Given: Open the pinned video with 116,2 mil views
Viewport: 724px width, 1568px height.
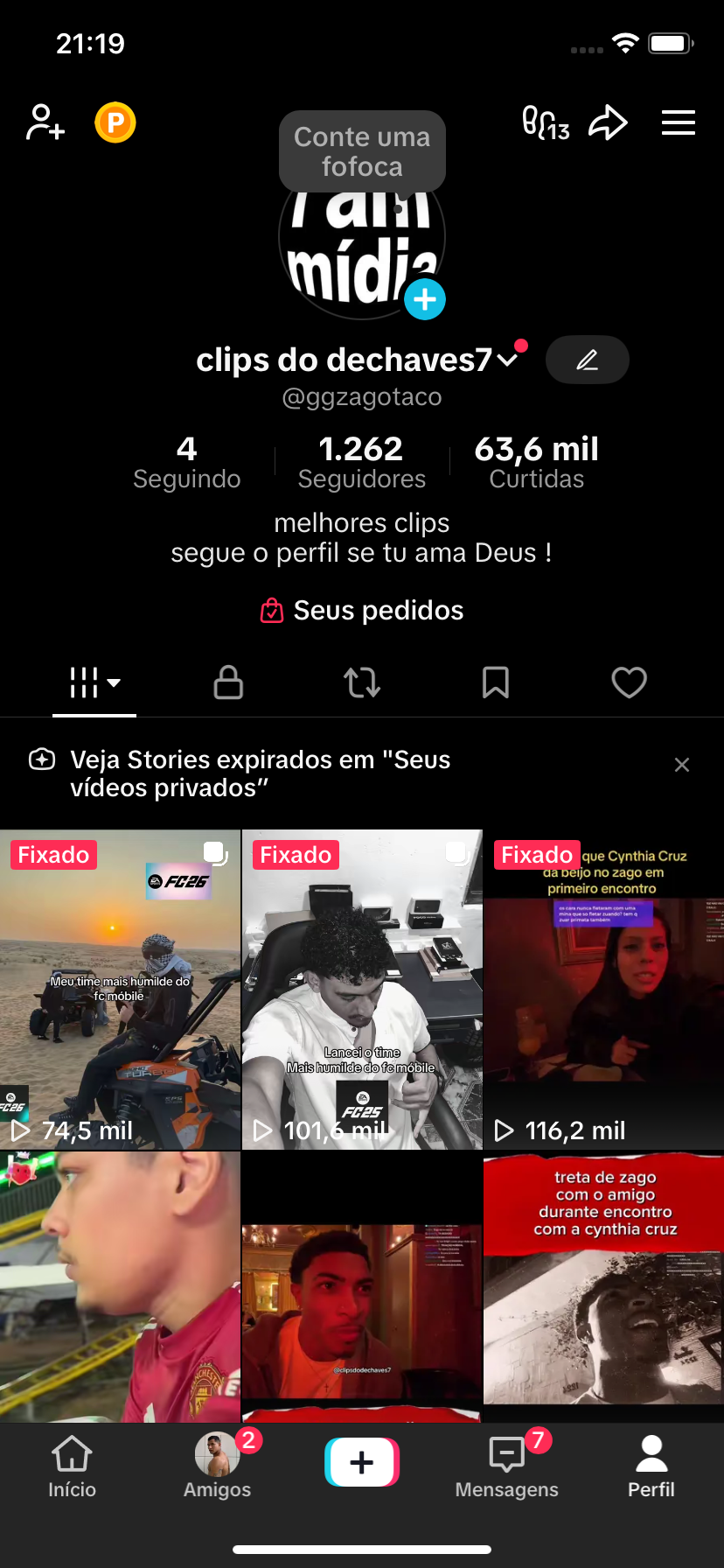Looking at the screenshot, I should (603, 989).
